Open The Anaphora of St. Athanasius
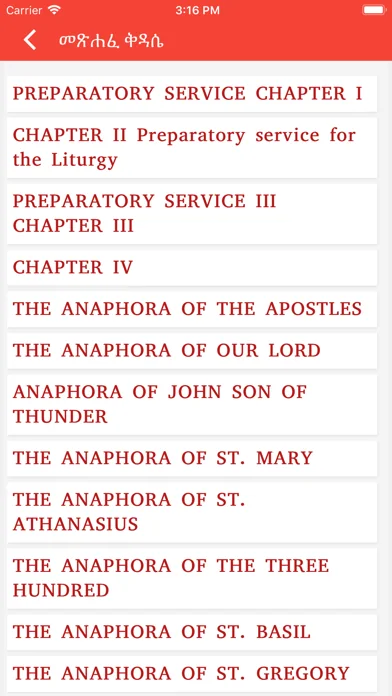392x696 pixels. click(x=192, y=512)
